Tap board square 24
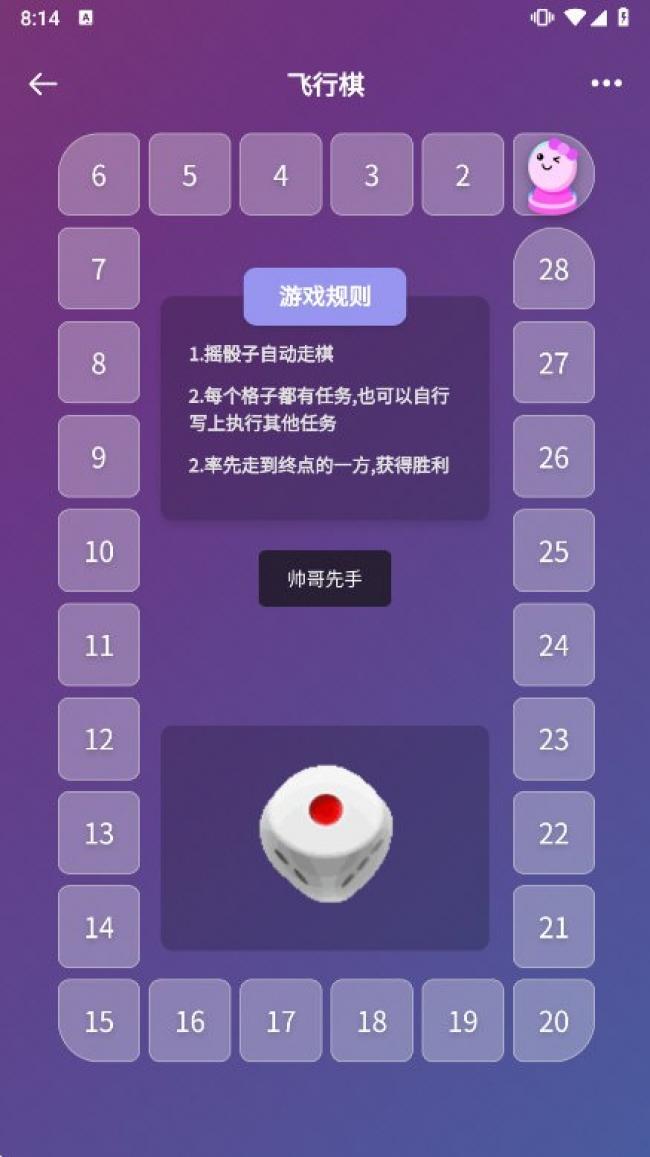Image resolution: width=650 pixels, height=1157 pixels. tap(553, 645)
